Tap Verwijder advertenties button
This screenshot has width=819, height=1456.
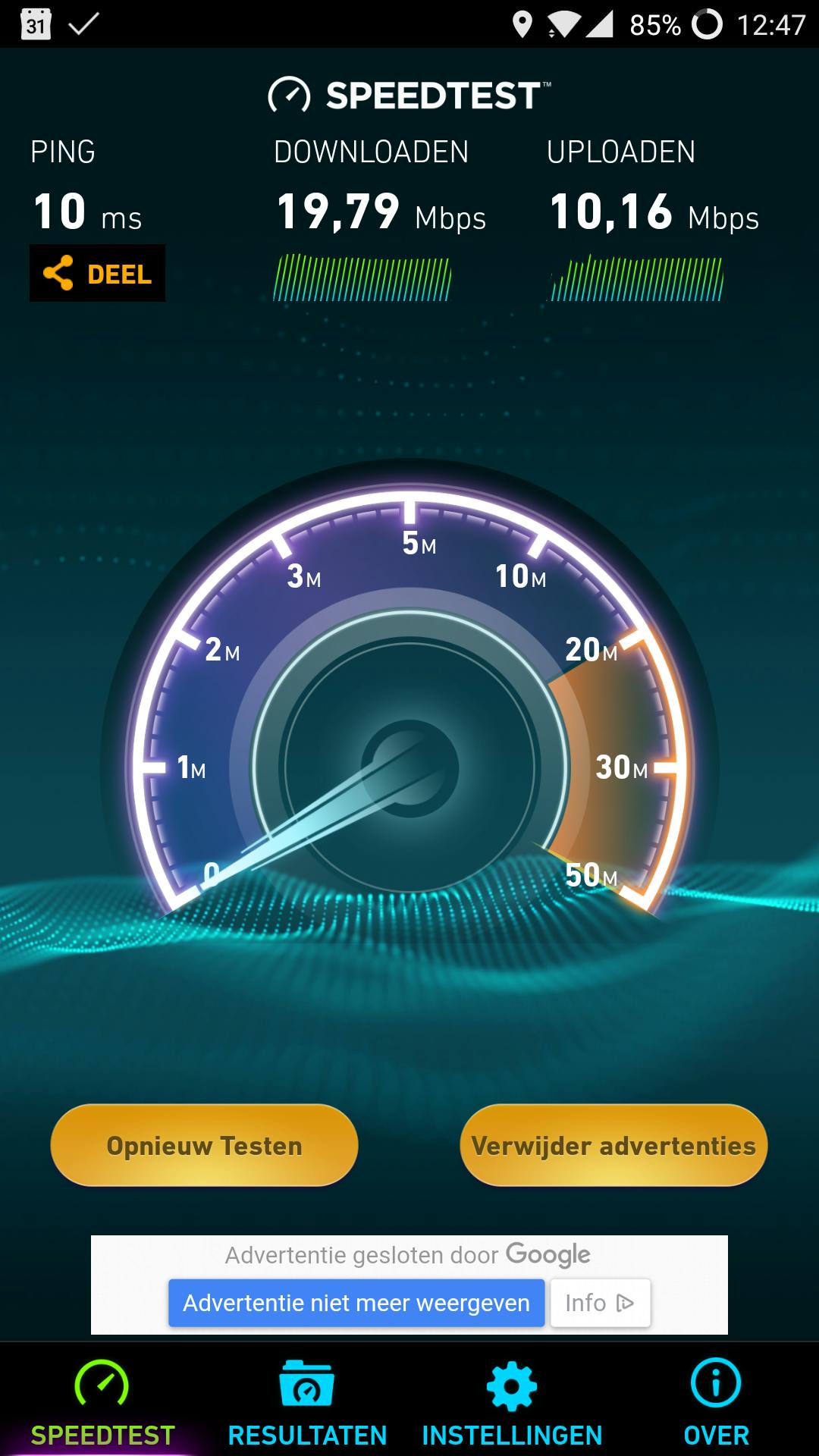point(613,1145)
